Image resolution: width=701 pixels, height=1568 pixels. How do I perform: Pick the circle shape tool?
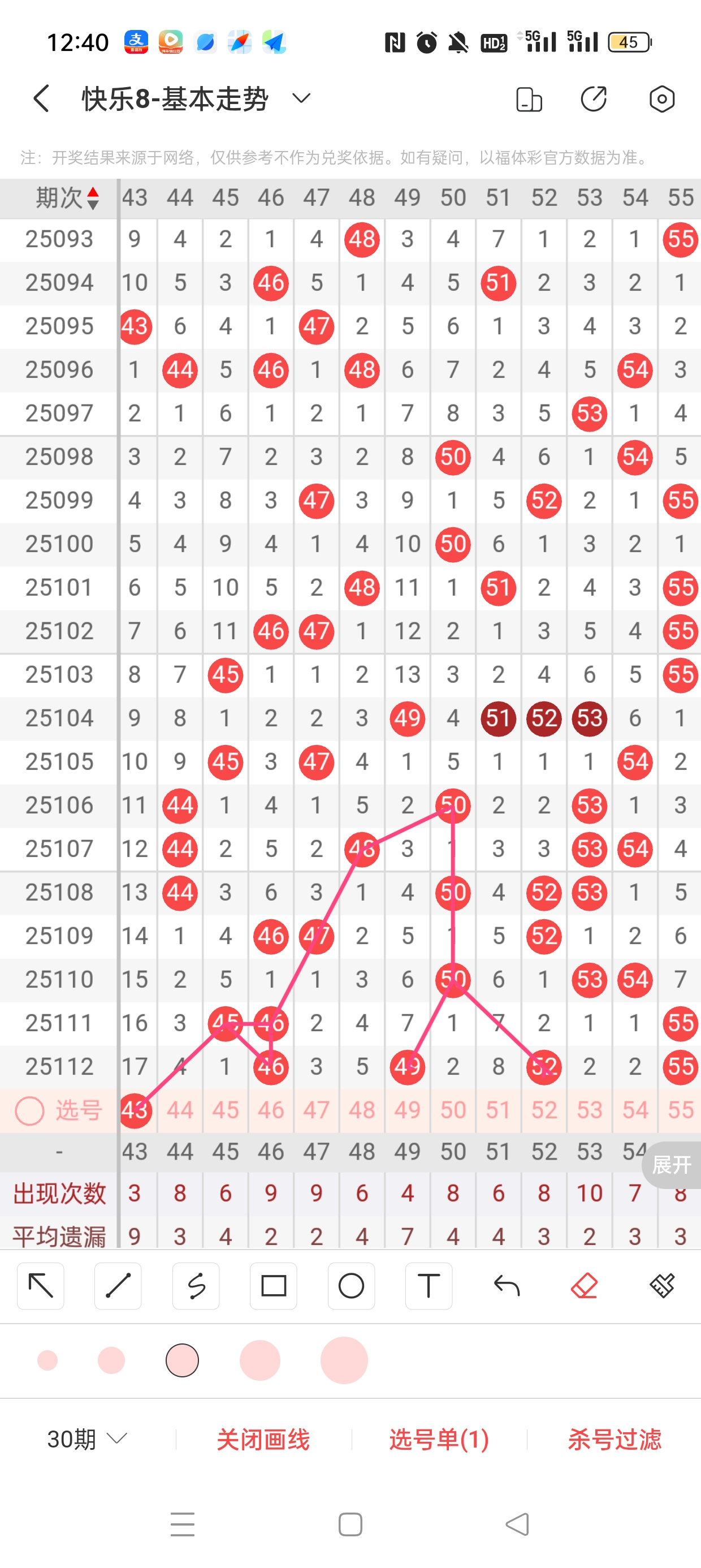click(x=351, y=1286)
